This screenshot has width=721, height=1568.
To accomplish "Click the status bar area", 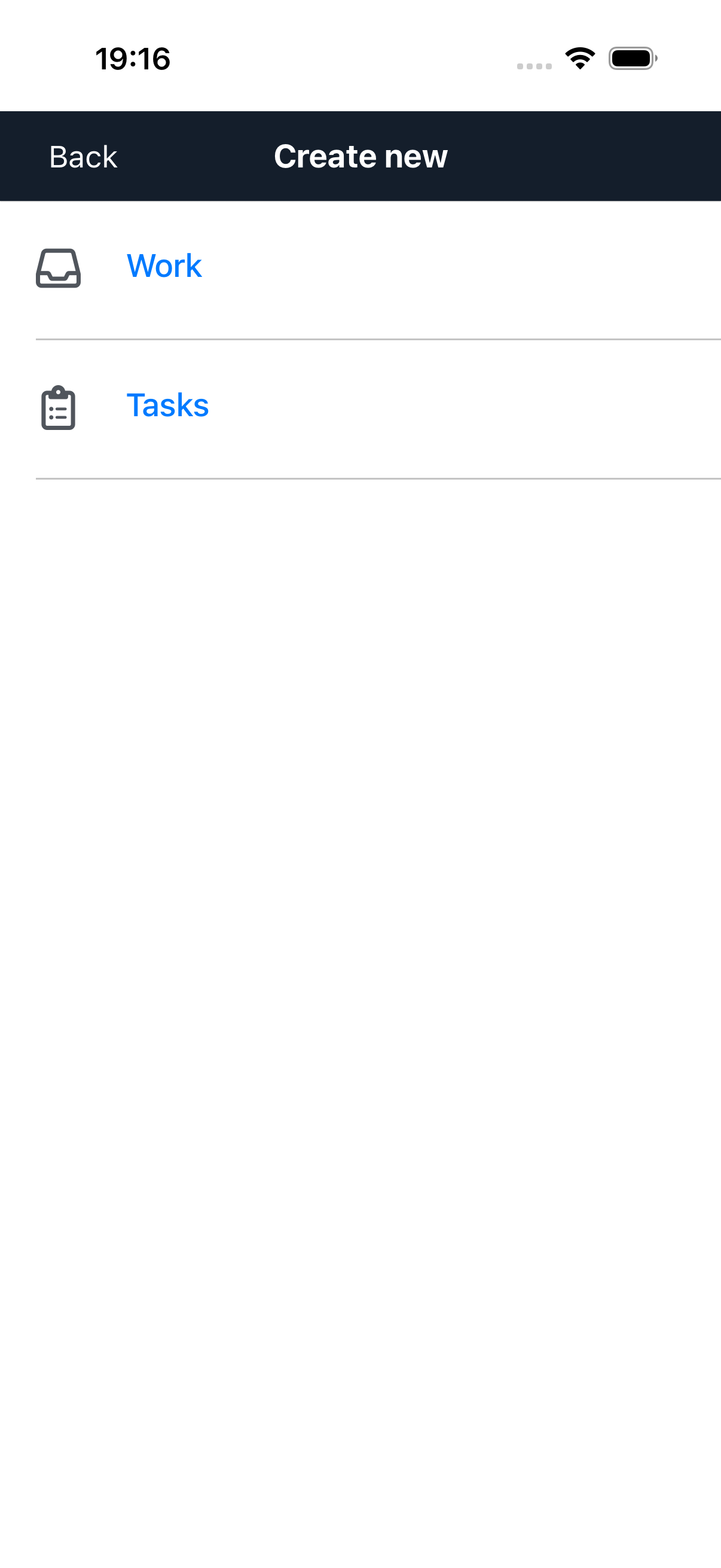I will [360, 58].
